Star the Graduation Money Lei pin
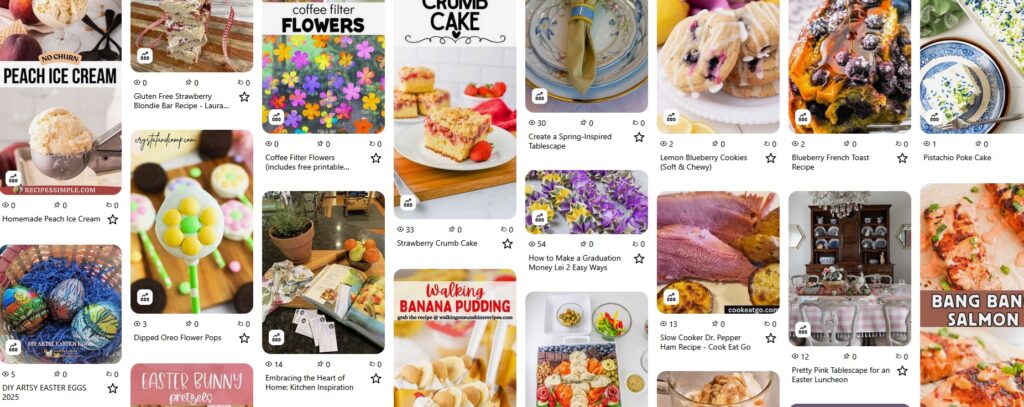The image size is (1024, 407). (x=638, y=258)
